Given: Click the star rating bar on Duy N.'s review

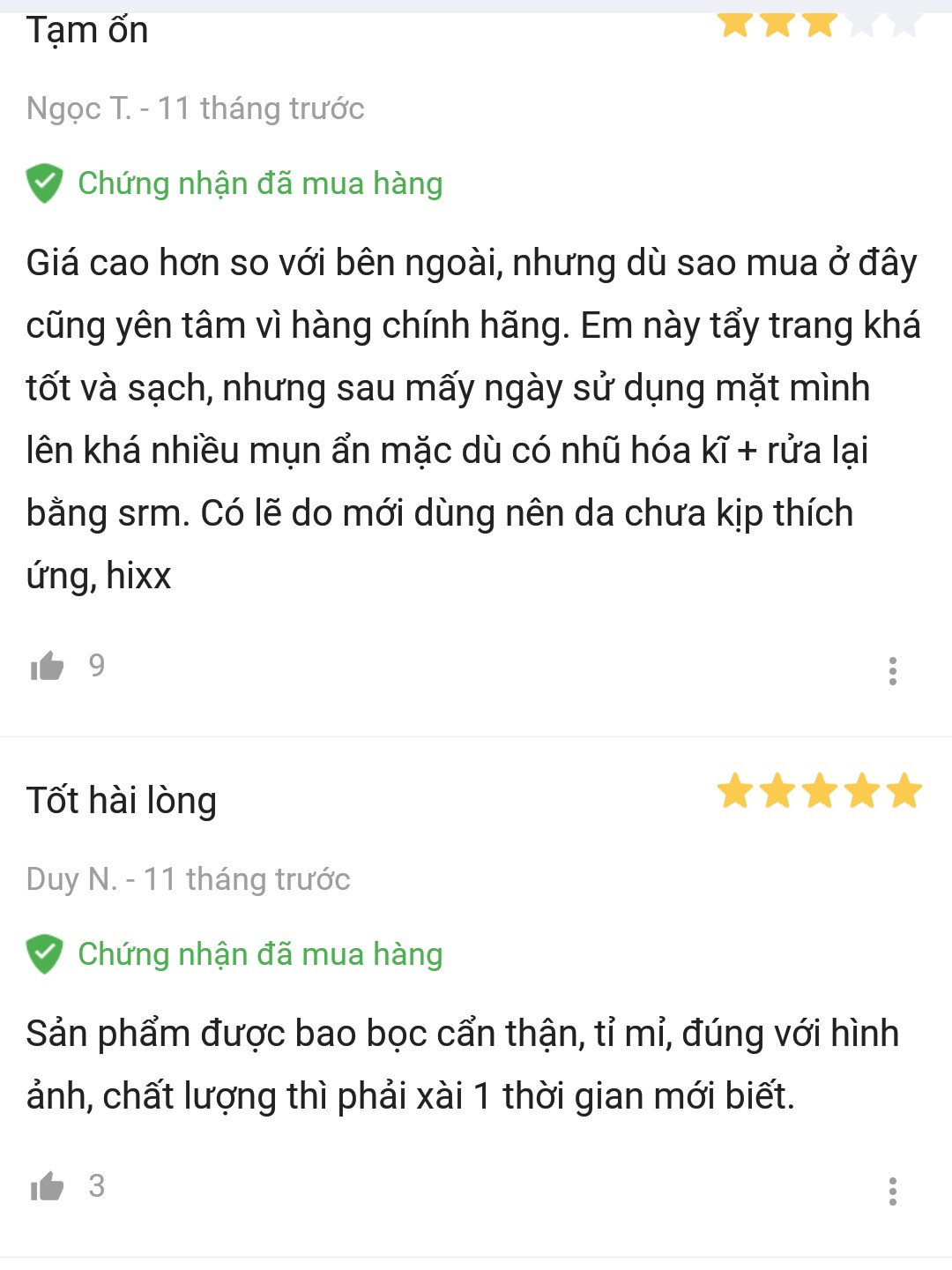Looking at the screenshot, I should pos(821,793).
